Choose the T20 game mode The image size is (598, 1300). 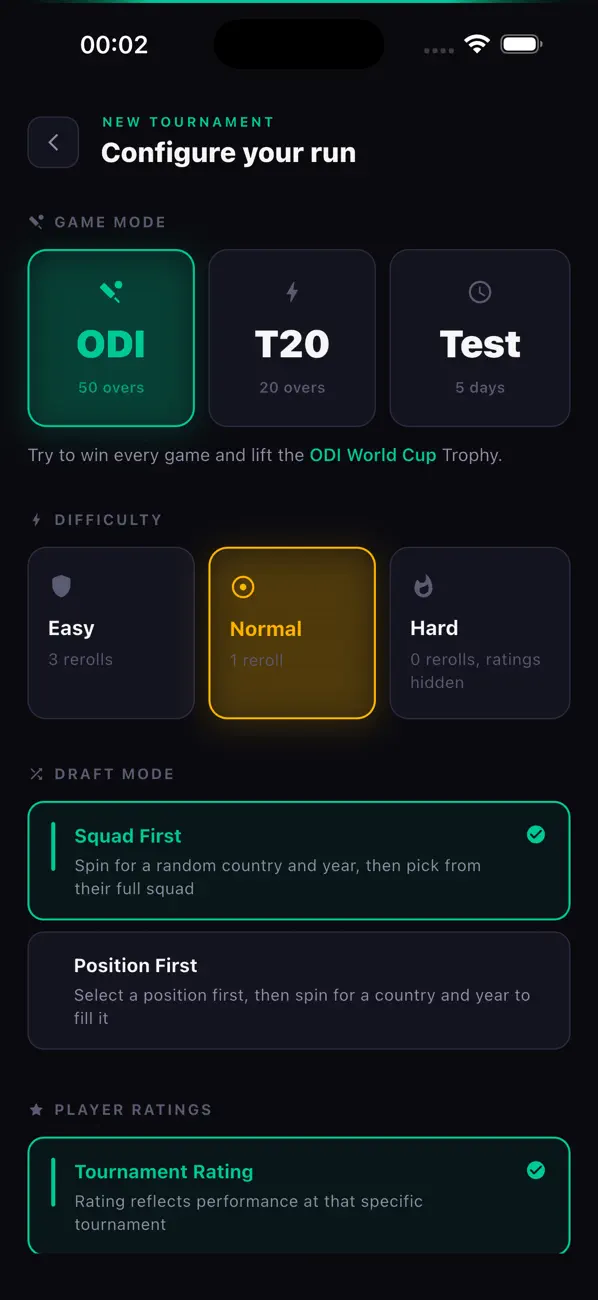tap(292, 338)
